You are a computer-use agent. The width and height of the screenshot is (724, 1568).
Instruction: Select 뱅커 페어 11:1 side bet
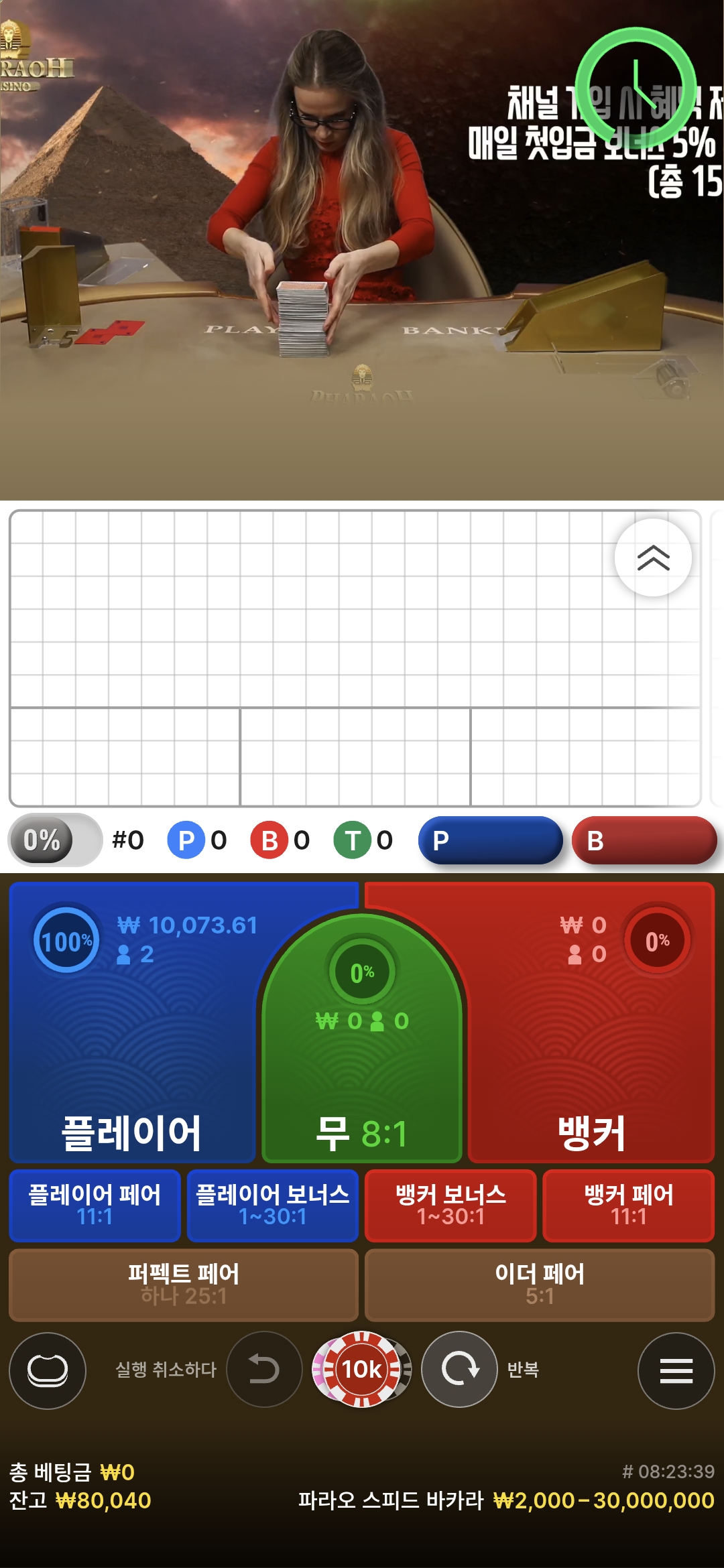[x=629, y=1205]
